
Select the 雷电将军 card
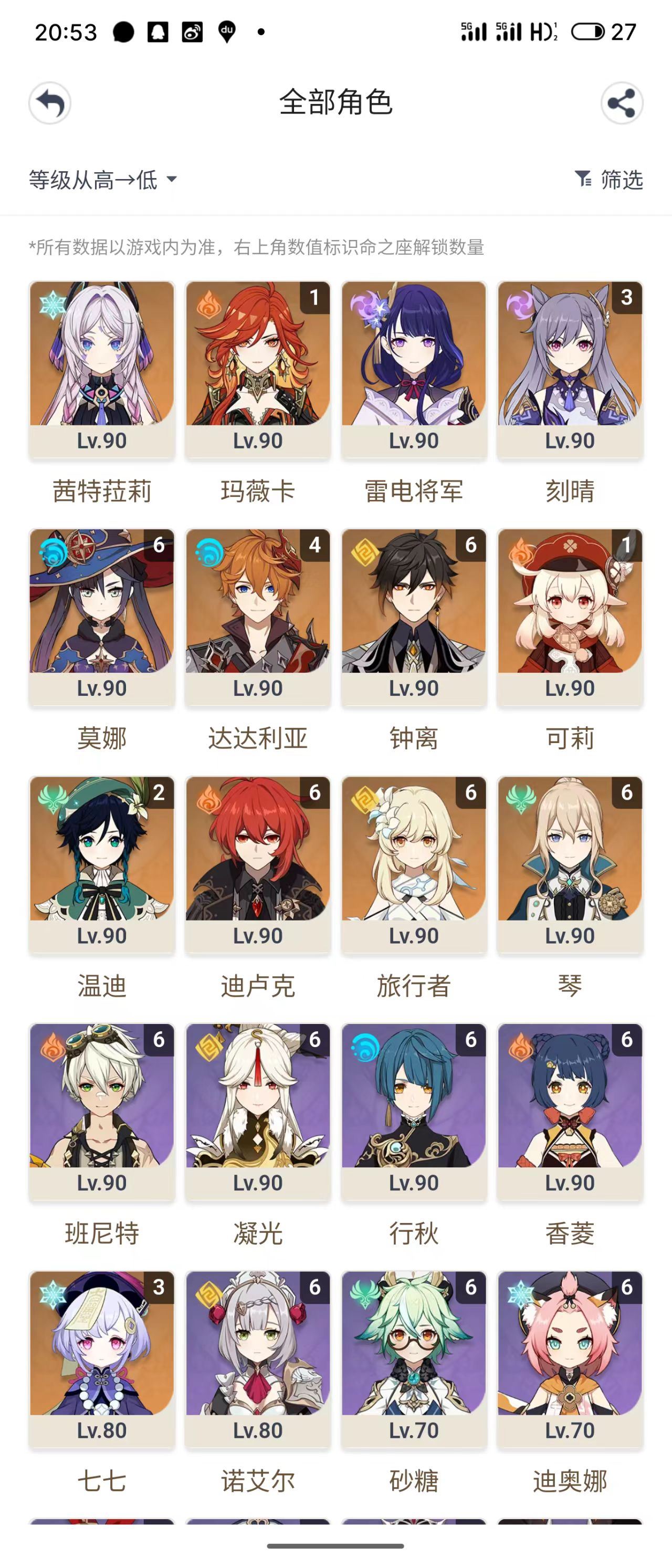click(x=413, y=370)
